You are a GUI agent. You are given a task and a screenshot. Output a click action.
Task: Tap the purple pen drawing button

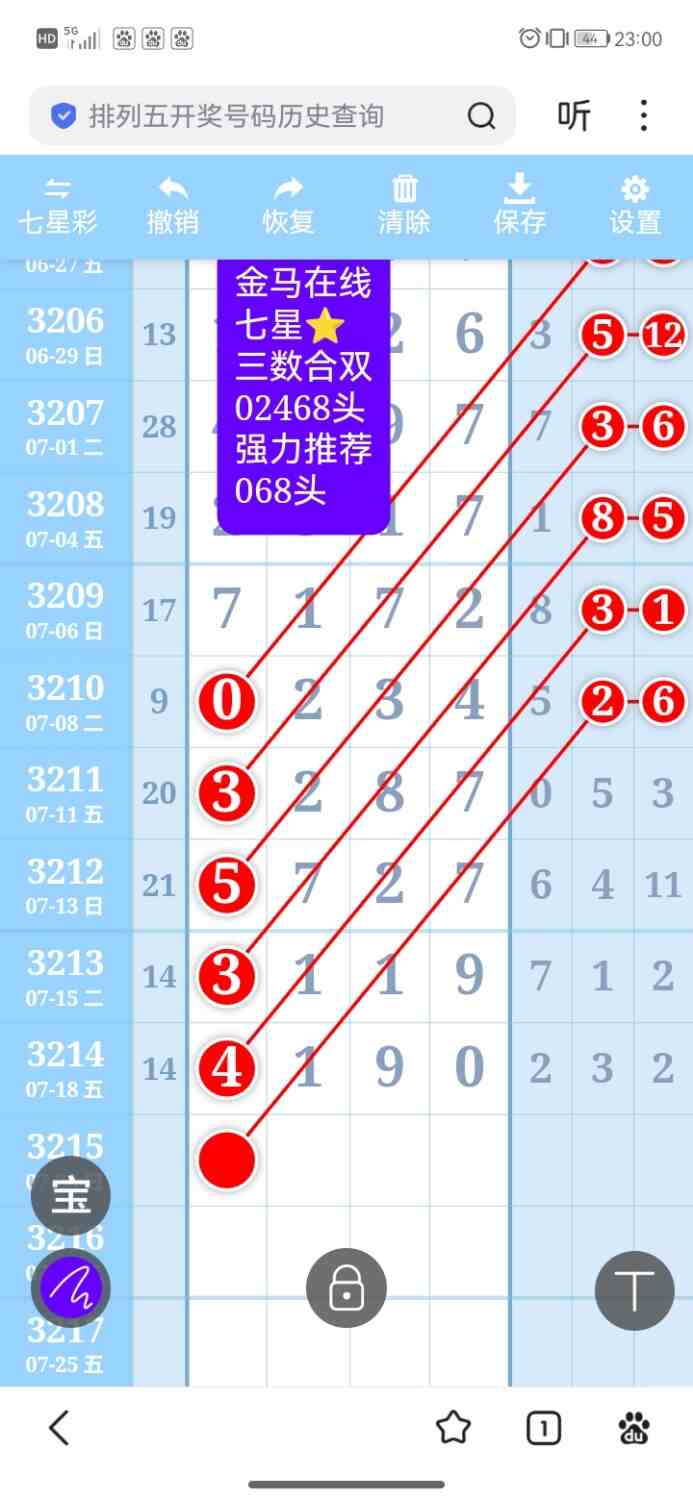70,1289
